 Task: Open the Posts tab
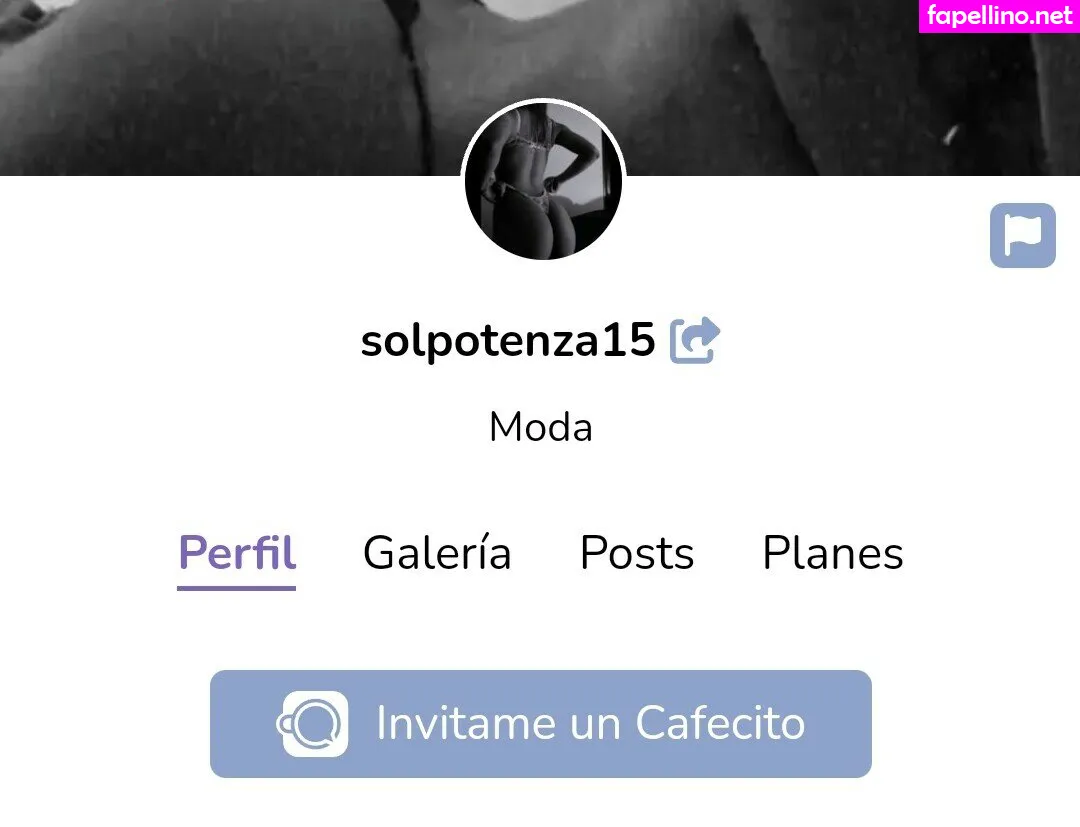tap(637, 553)
